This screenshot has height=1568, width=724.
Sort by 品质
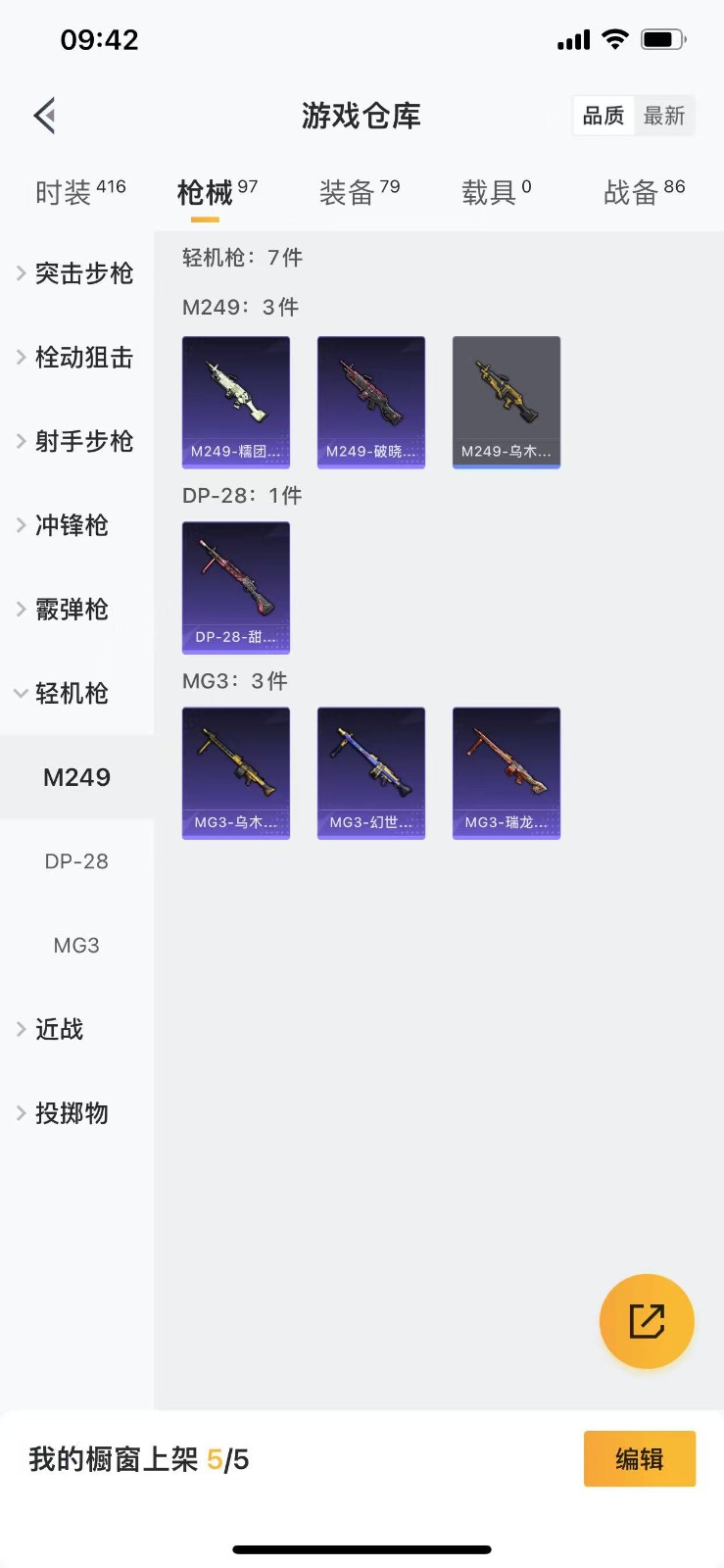click(x=603, y=116)
